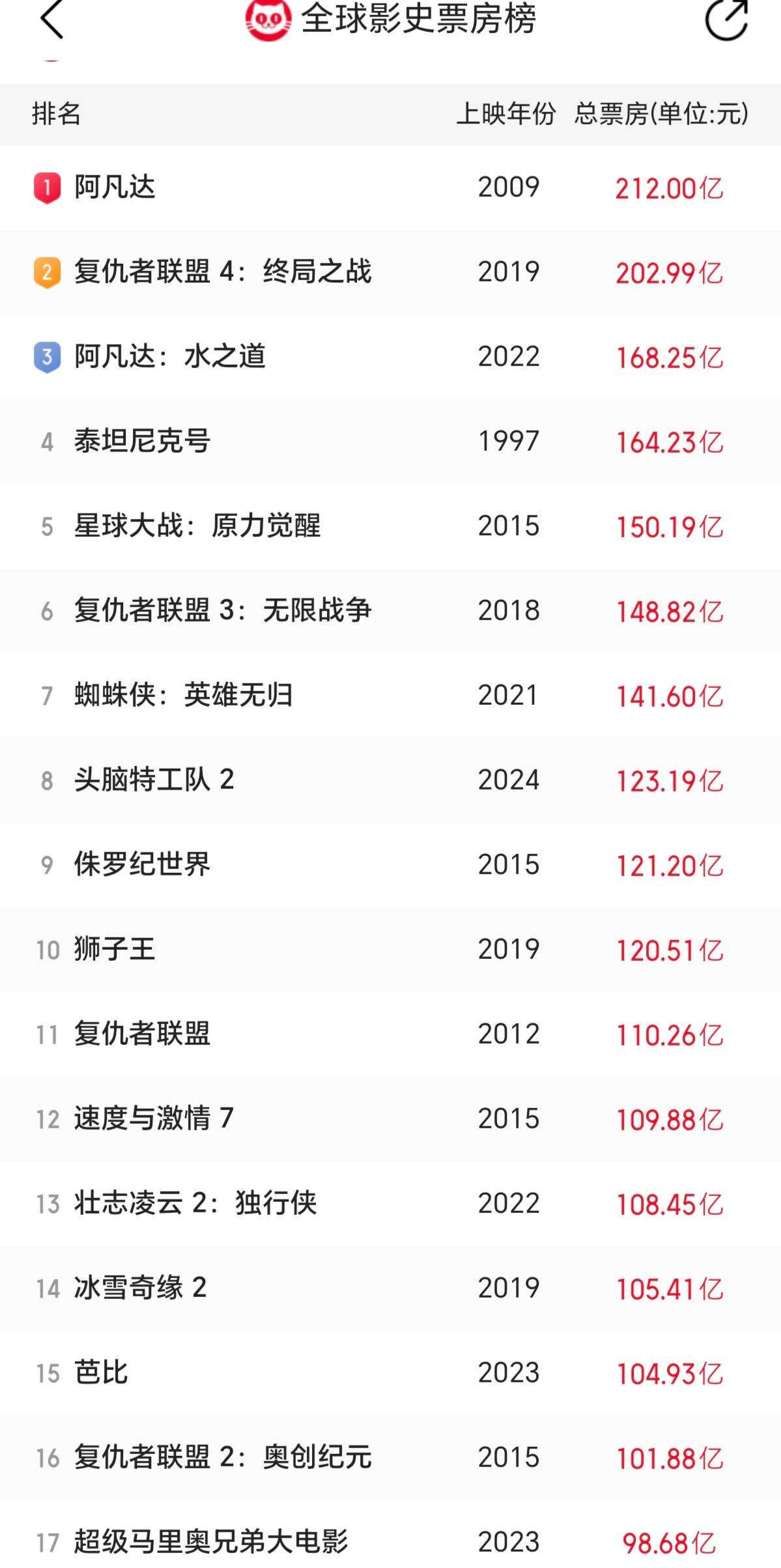This screenshot has width=781, height=1568.
Task: View 阿凡达:水之道 movie details
Action: coord(169,356)
